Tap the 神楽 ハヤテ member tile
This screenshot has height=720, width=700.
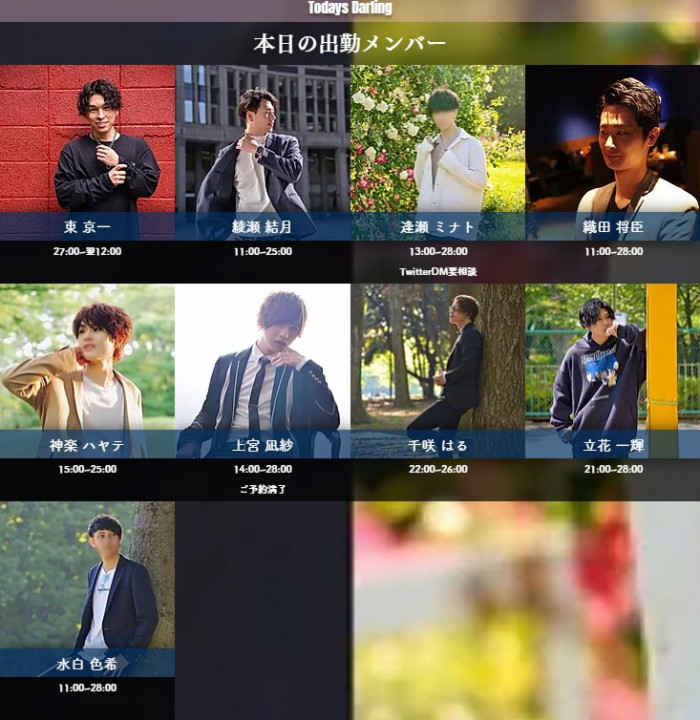[87, 370]
